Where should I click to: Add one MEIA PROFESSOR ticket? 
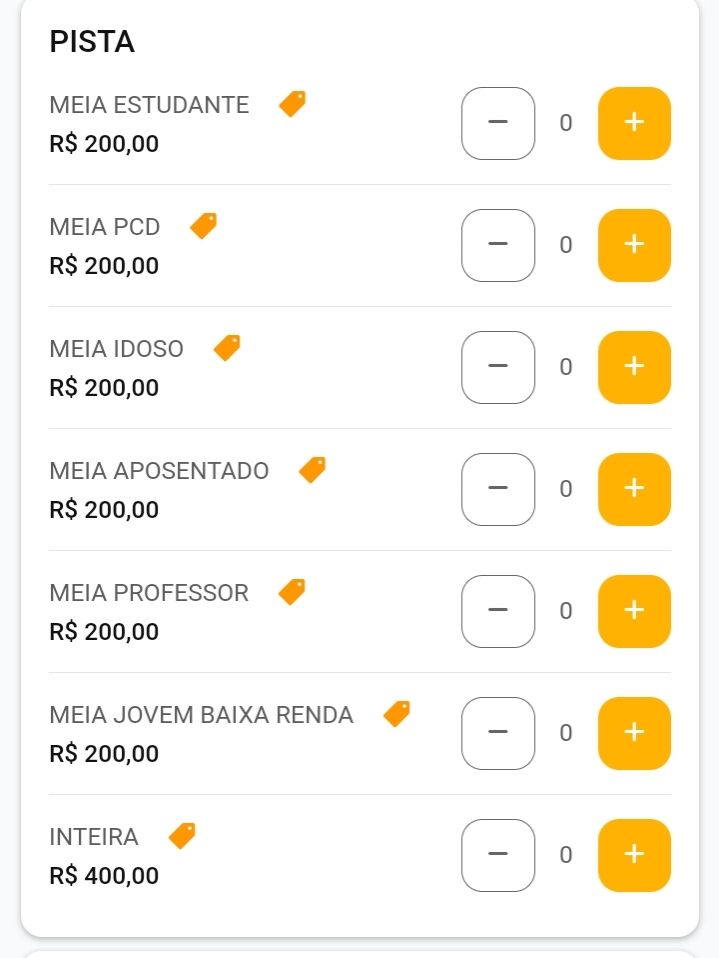point(634,611)
